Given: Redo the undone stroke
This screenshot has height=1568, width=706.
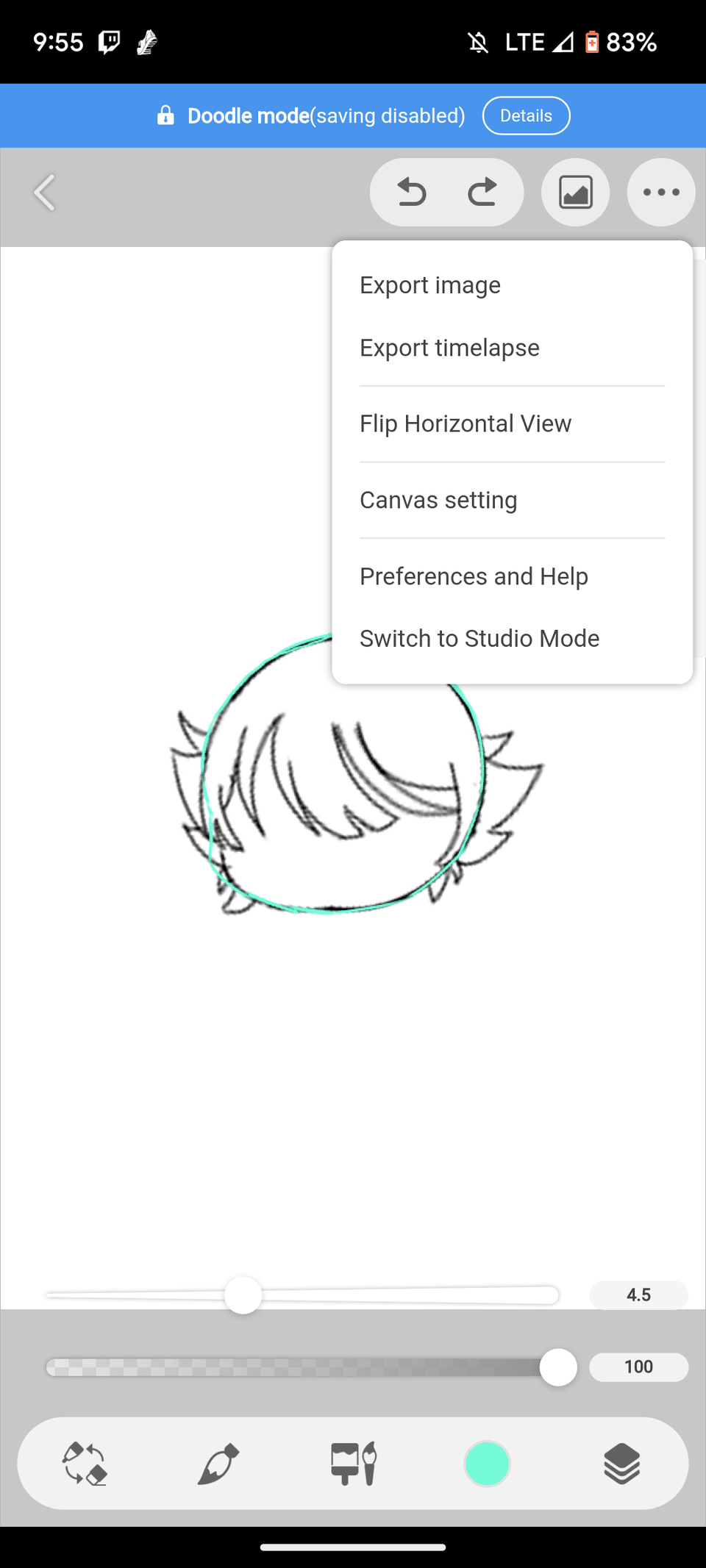Looking at the screenshot, I should pyautogui.click(x=482, y=192).
